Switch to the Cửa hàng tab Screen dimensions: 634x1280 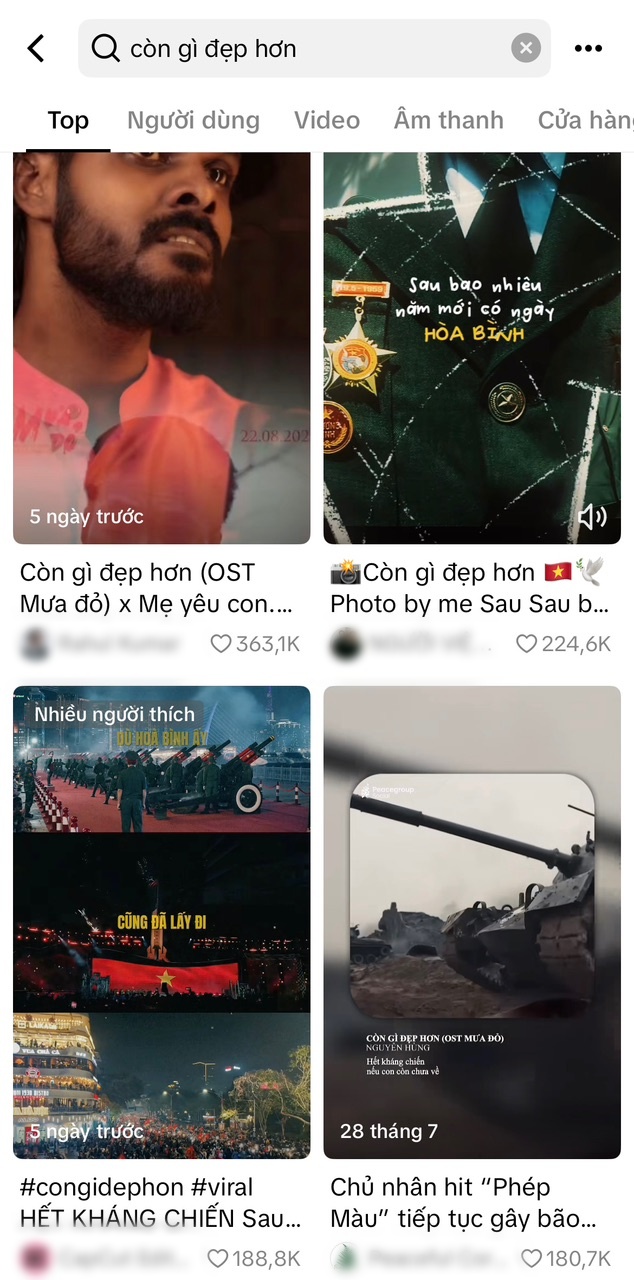click(x=586, y=121)
